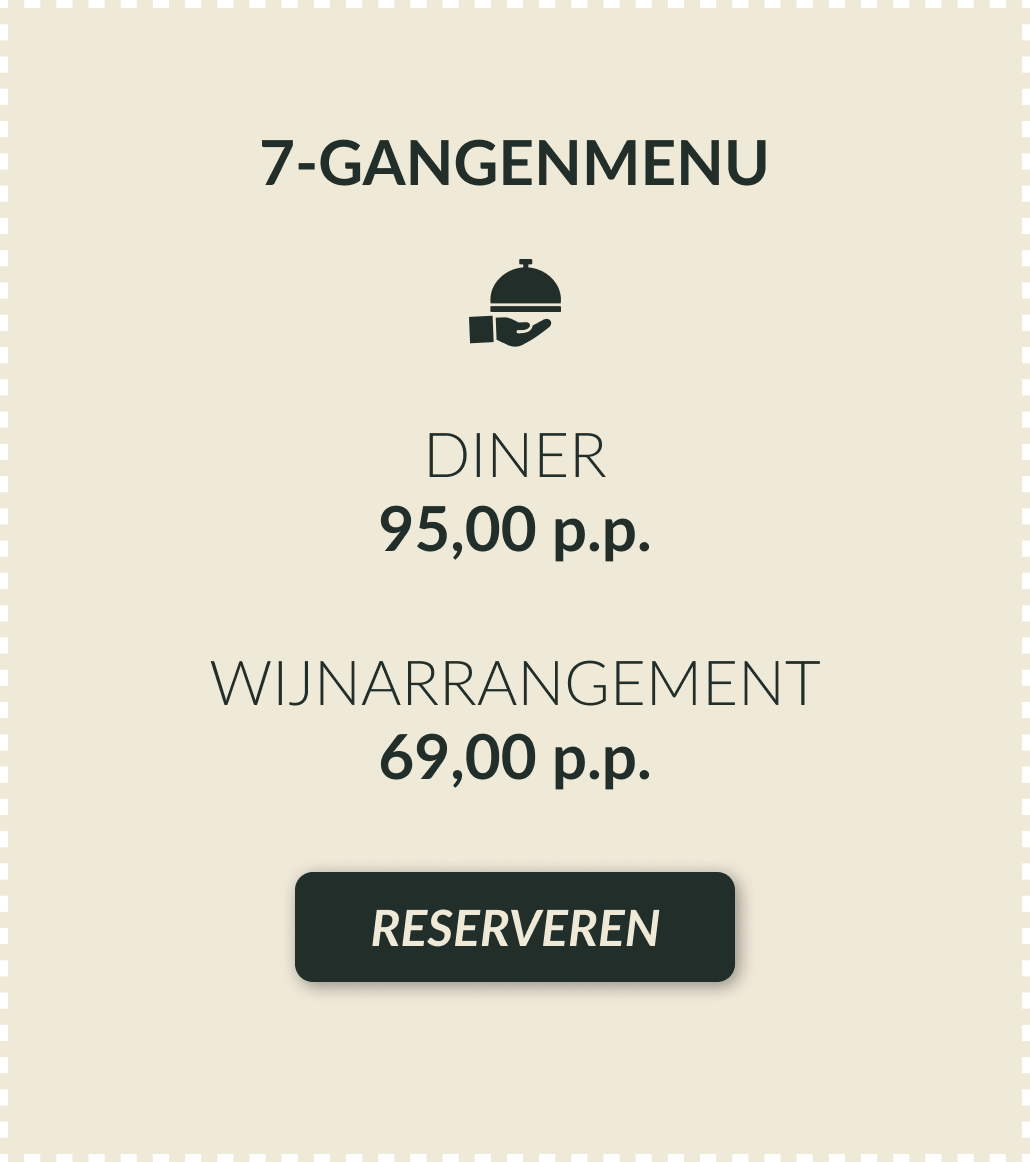The height and width of the screenshot is (1162, 1030).
Task: Tap the Reserveren button
Action: pos(515,927)
